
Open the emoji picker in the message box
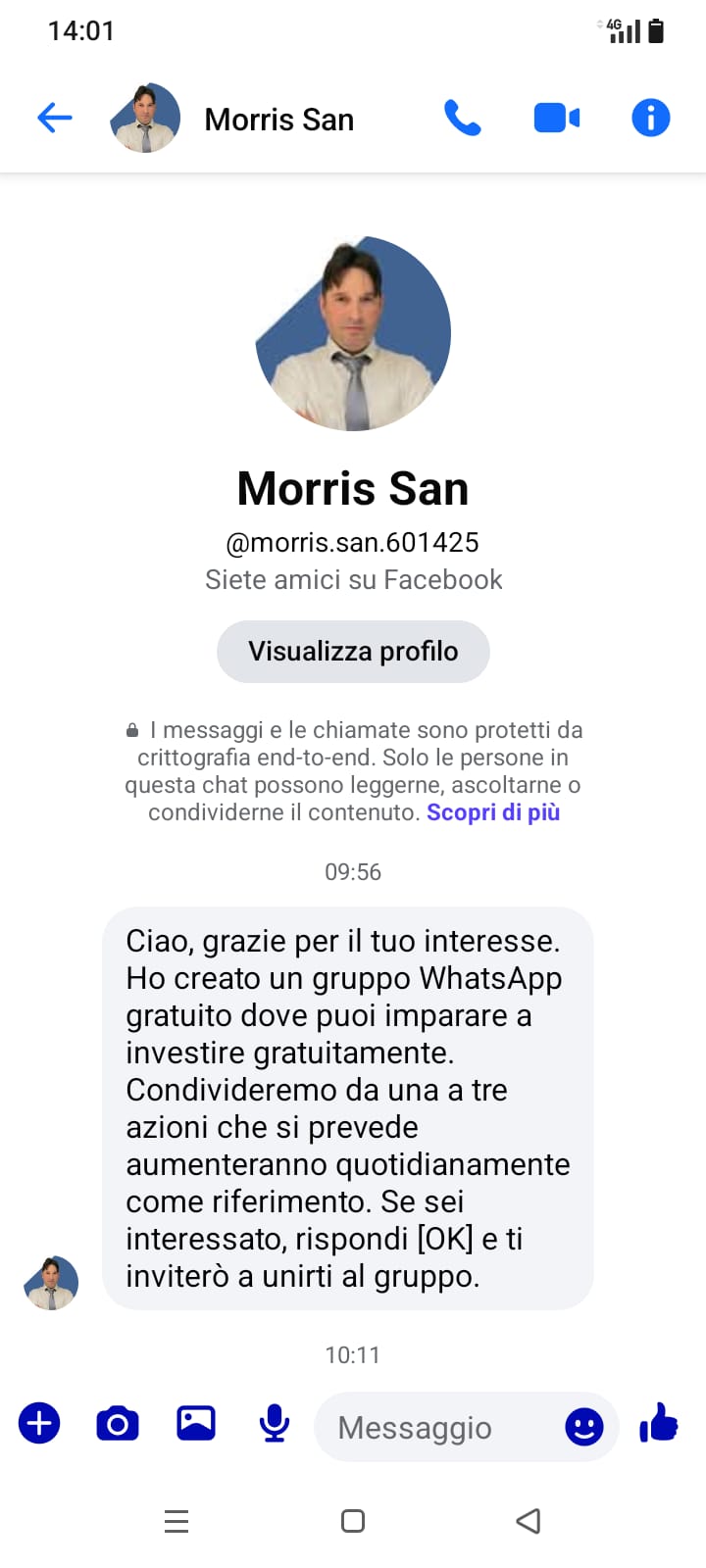coord(584,1427)
